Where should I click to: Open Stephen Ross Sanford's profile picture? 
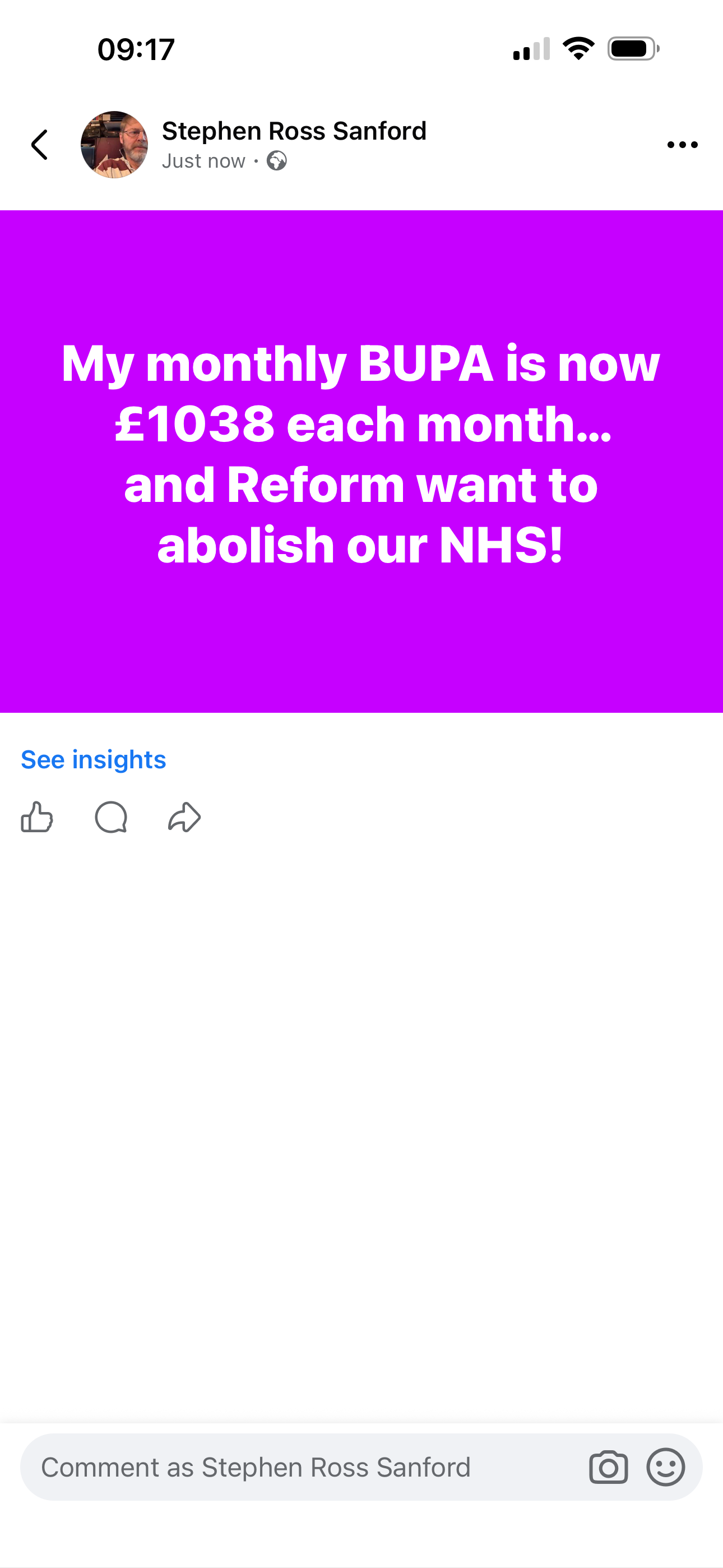click(114, 145)
